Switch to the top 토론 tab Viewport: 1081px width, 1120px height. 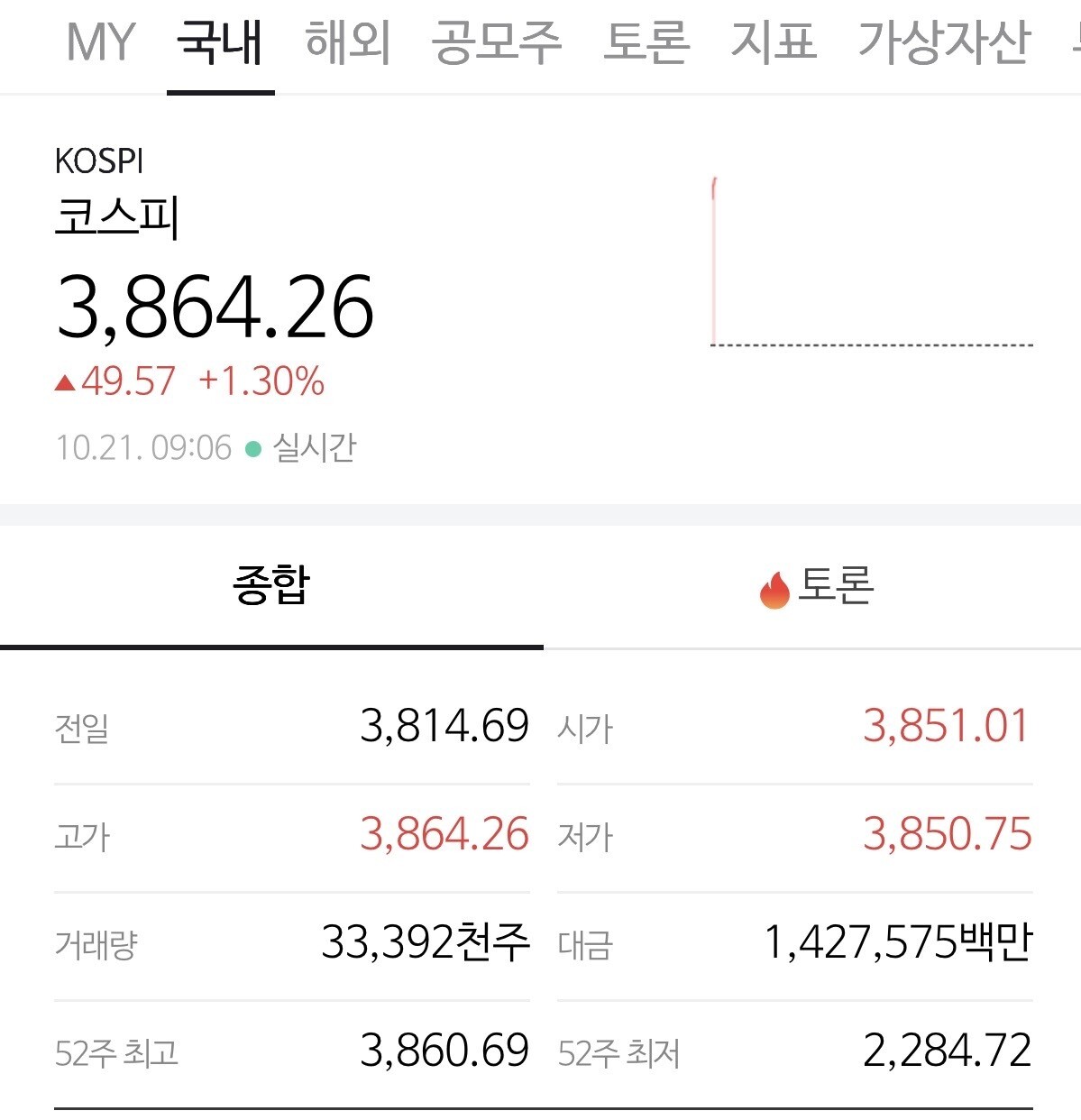point(646,42)
